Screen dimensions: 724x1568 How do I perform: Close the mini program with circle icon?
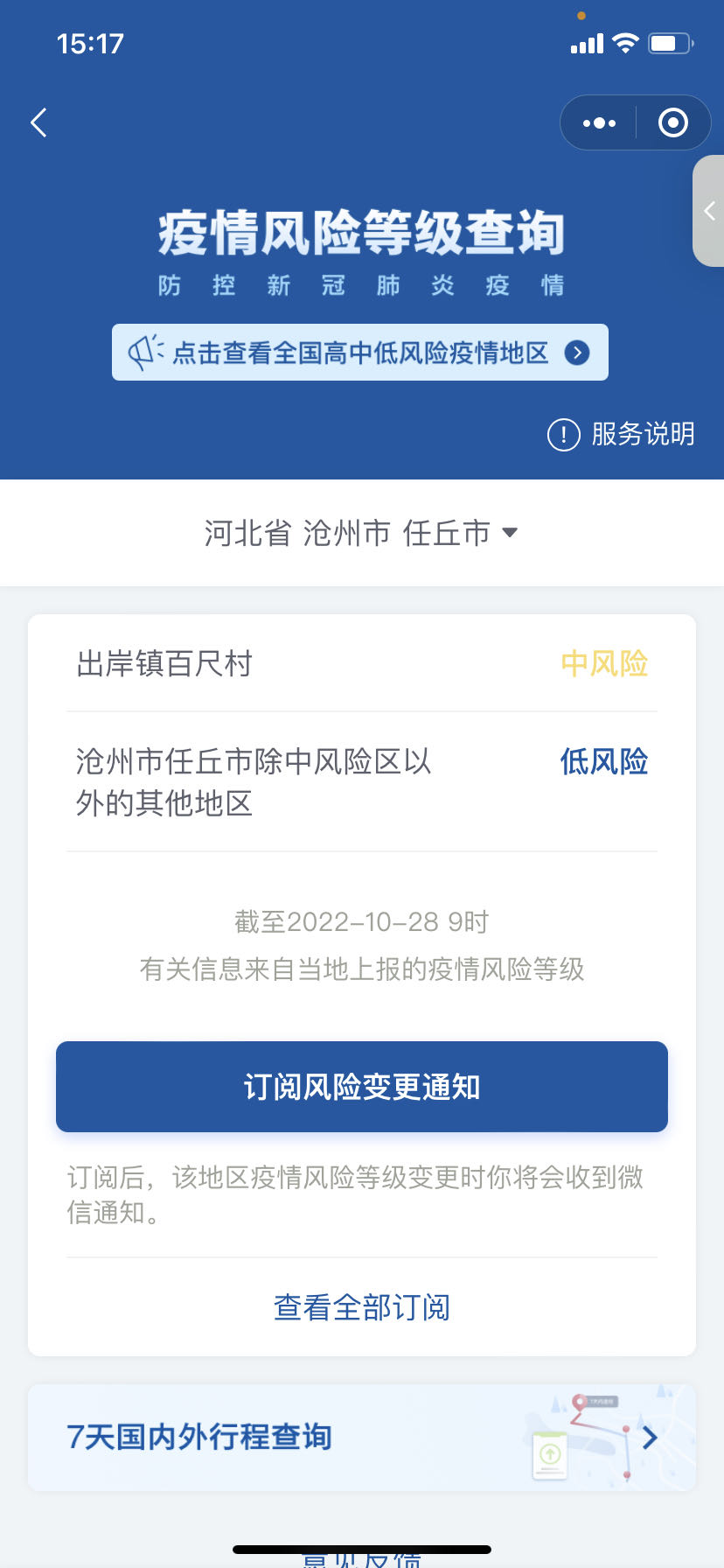pyautogui.click(x=672, y=122)
